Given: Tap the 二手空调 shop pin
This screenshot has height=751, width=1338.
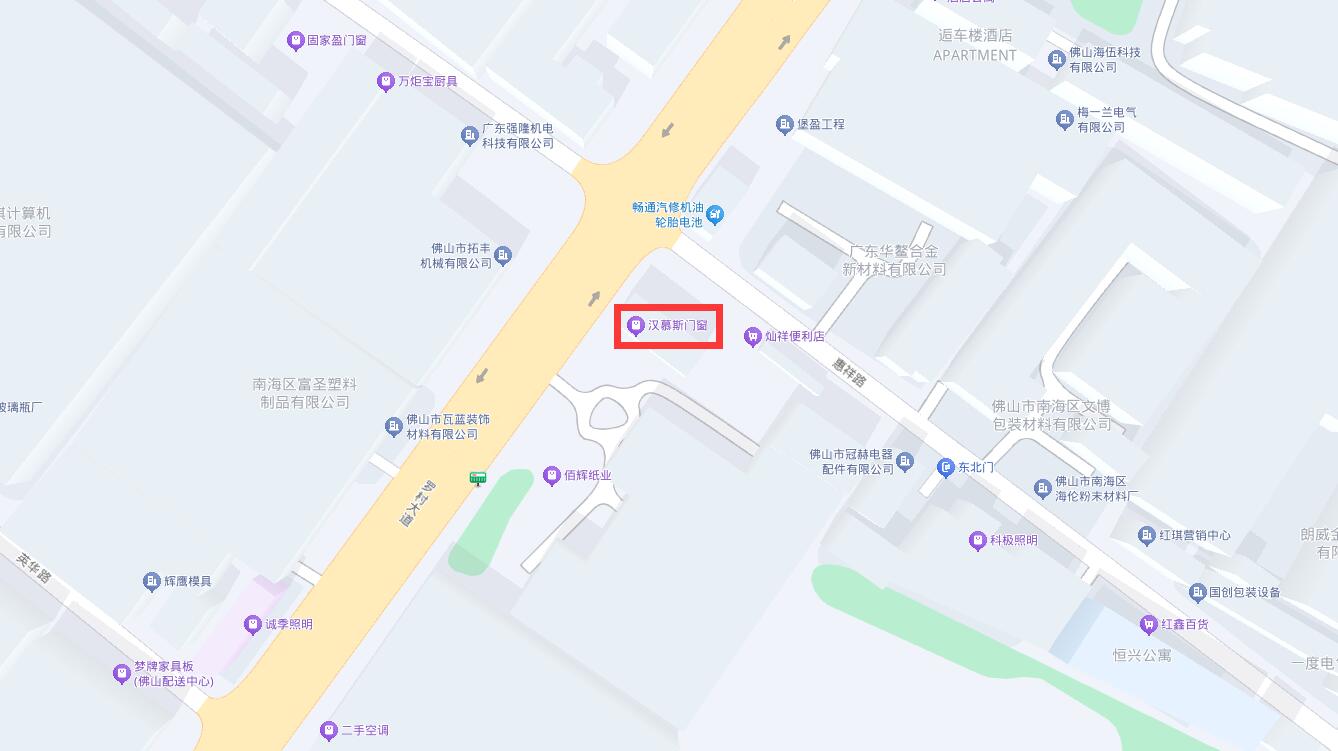Looking at the screenshot, I should coord(328,731).
